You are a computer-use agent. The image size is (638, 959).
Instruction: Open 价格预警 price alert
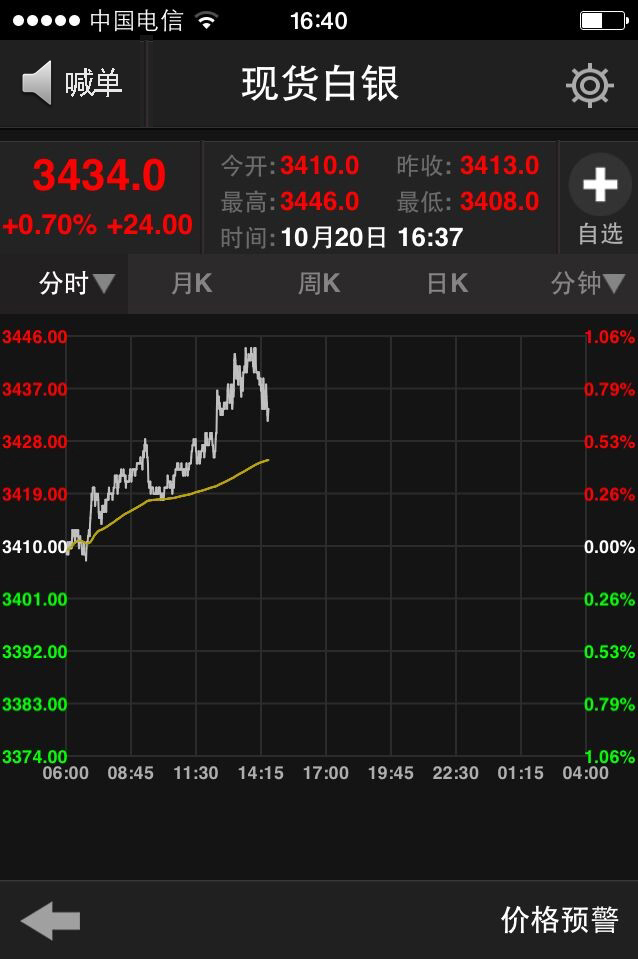[x=559, y=920]
